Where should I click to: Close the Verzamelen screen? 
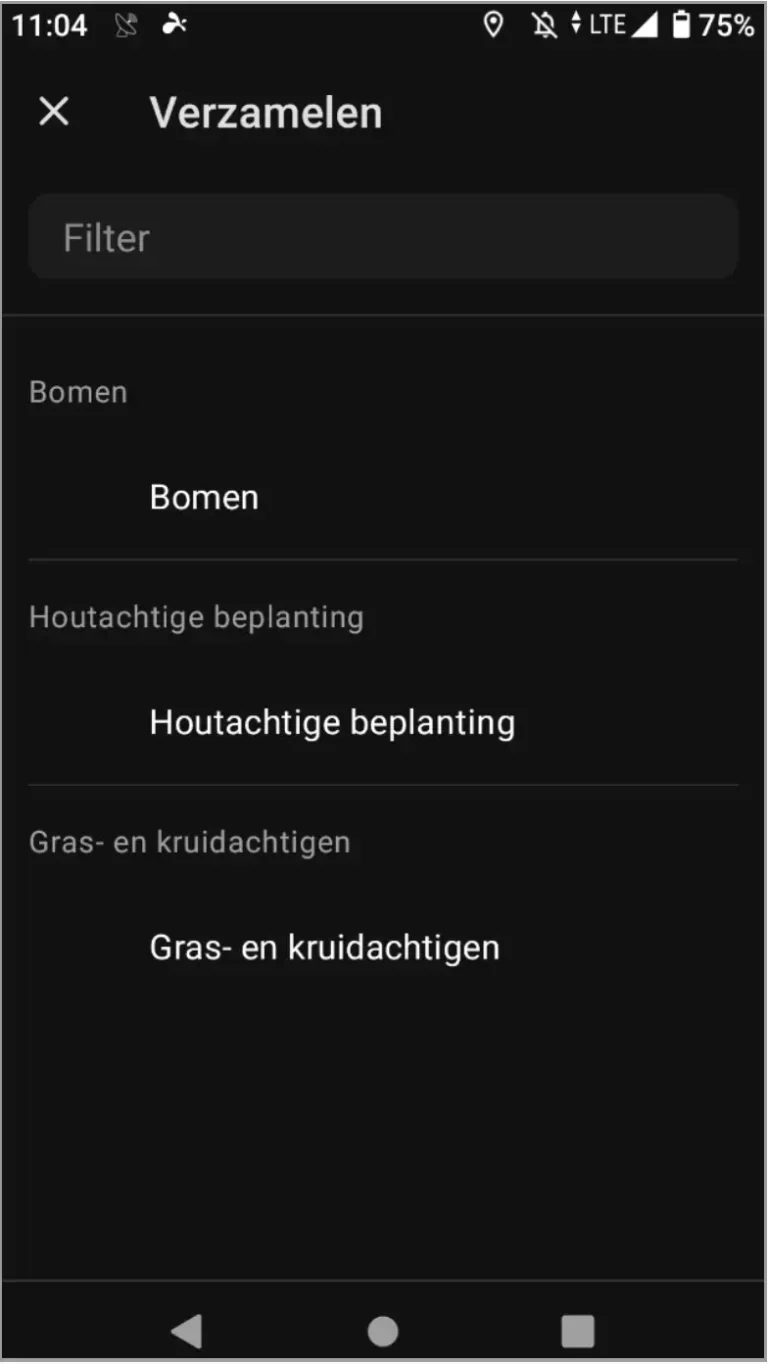(x=53, y=112)
